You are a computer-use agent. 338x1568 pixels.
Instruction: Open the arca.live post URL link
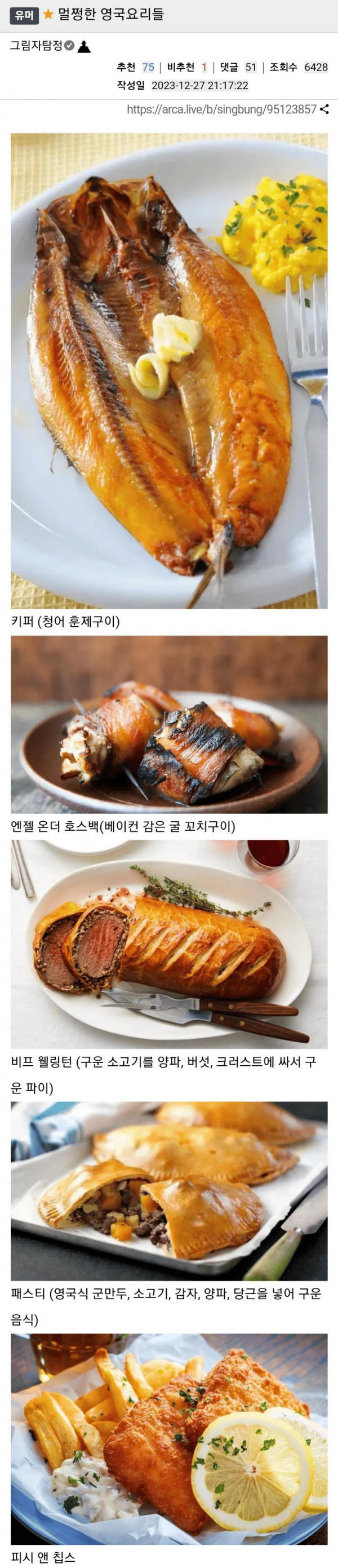click(221, 109)
